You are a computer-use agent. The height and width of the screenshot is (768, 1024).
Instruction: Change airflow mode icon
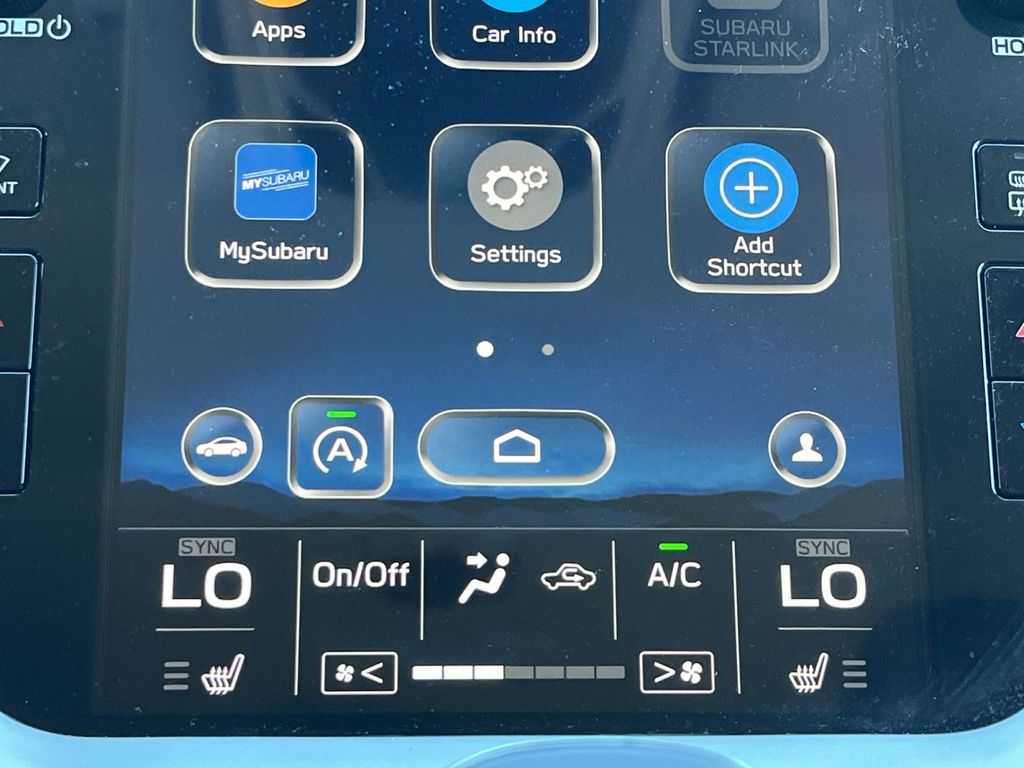(x=484, y=578)
